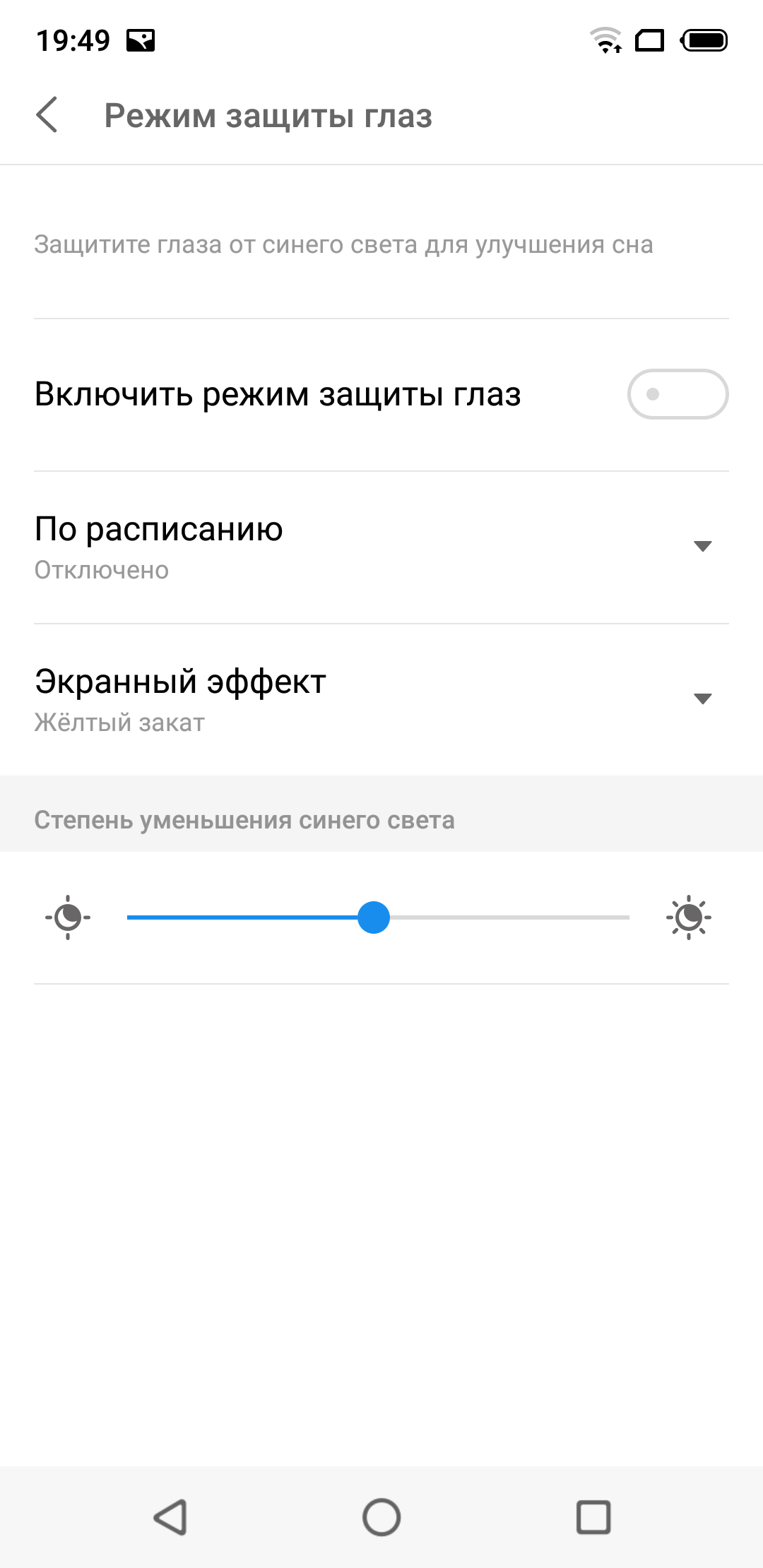This screenshot has height=1568, width=763.
Task: Go back from the eye protection mode screen
Action: click(x=47, y=115)
